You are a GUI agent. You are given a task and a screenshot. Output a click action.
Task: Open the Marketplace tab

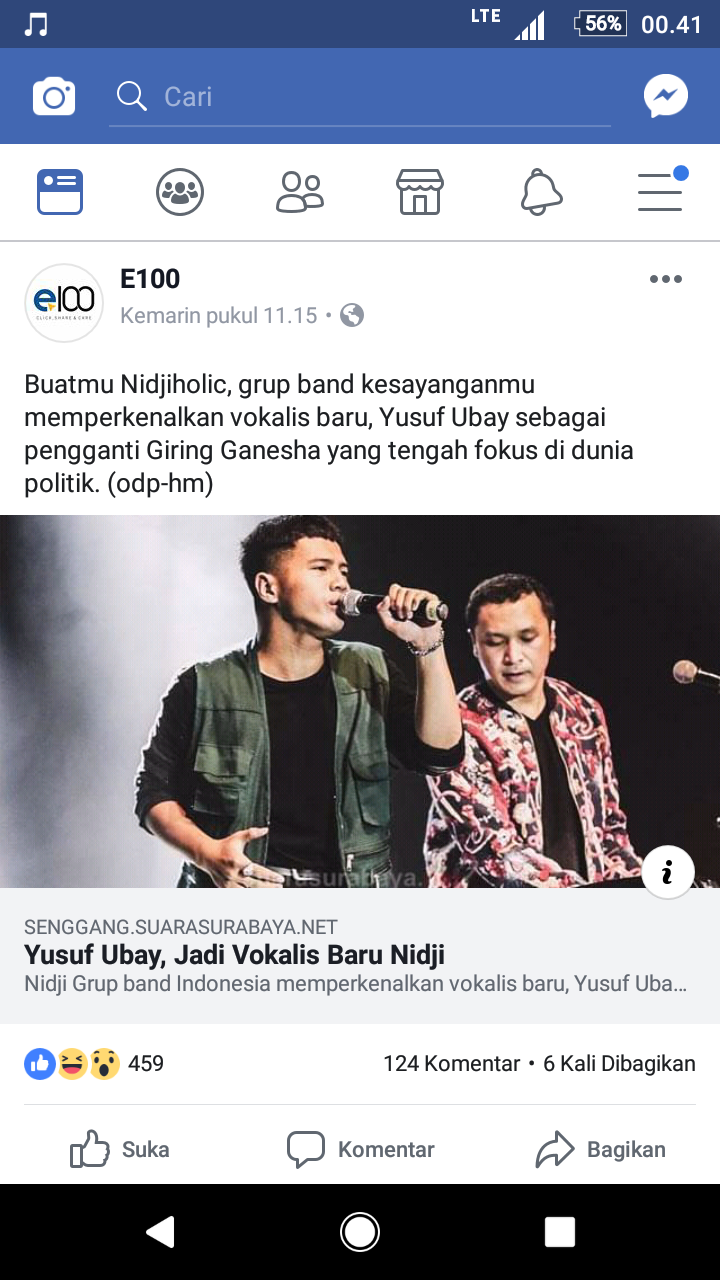point(420,192)
